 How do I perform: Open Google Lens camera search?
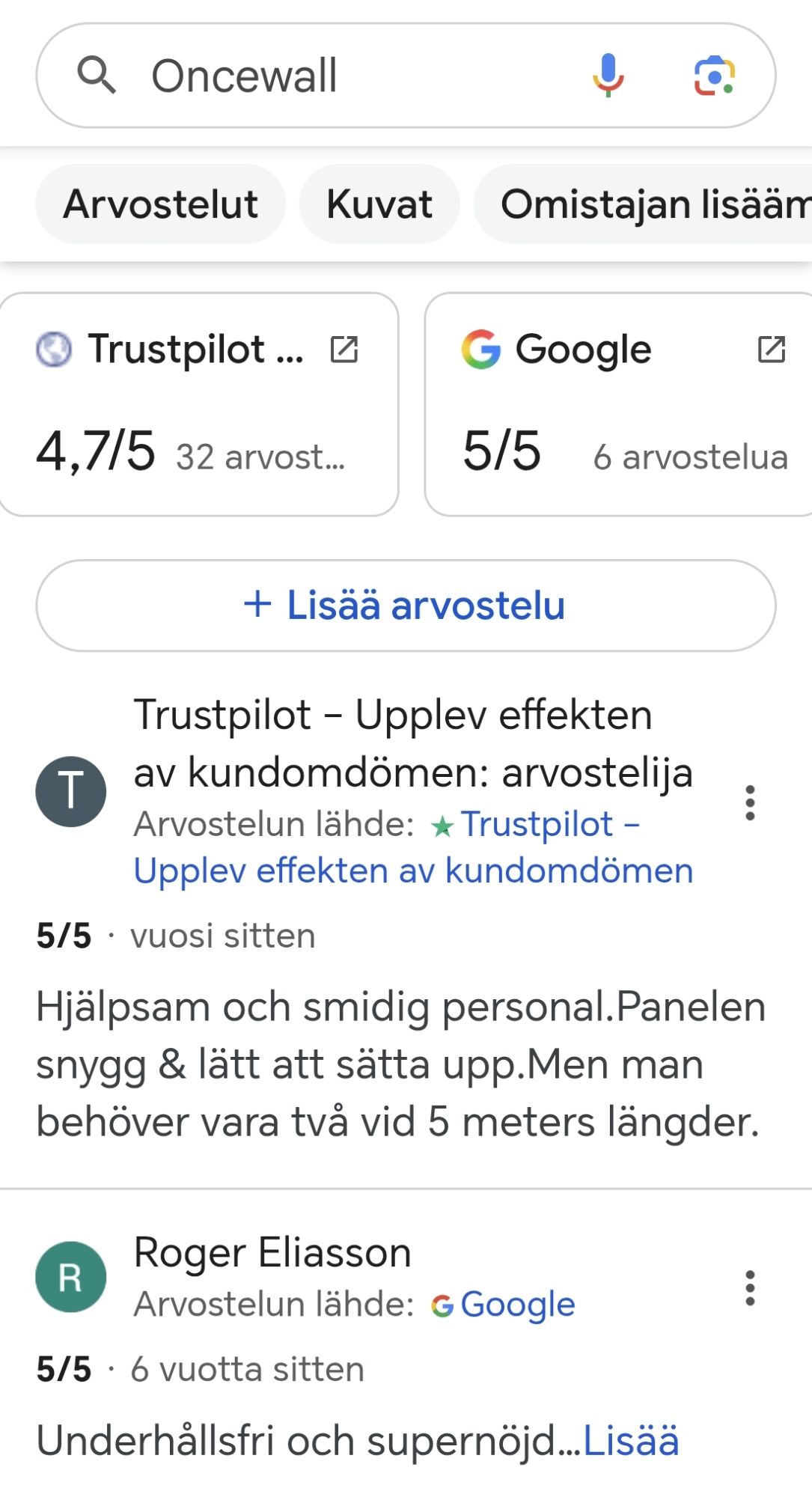[x=714, y=76]
